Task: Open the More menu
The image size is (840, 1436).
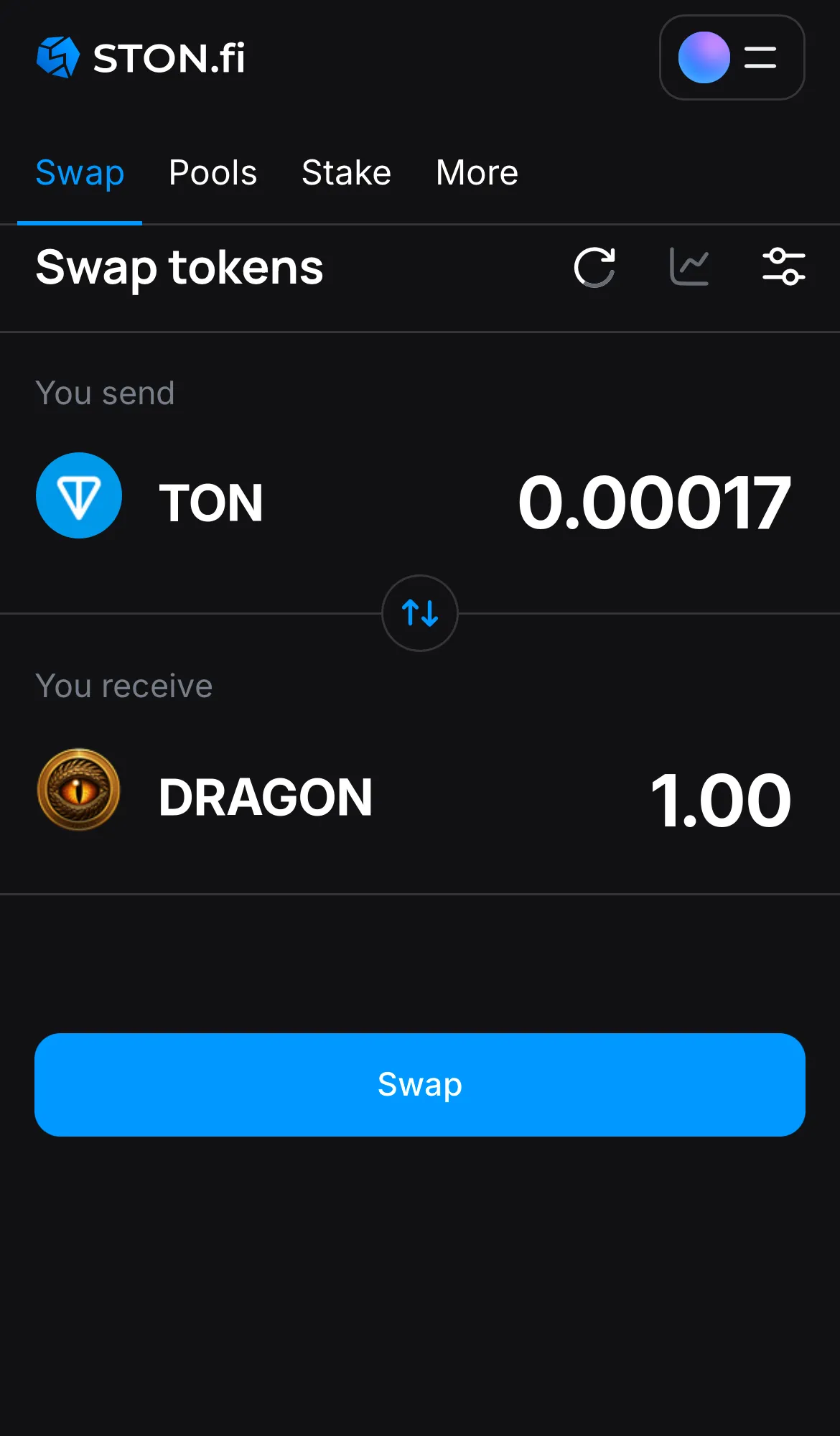Action: click(477, 172)
